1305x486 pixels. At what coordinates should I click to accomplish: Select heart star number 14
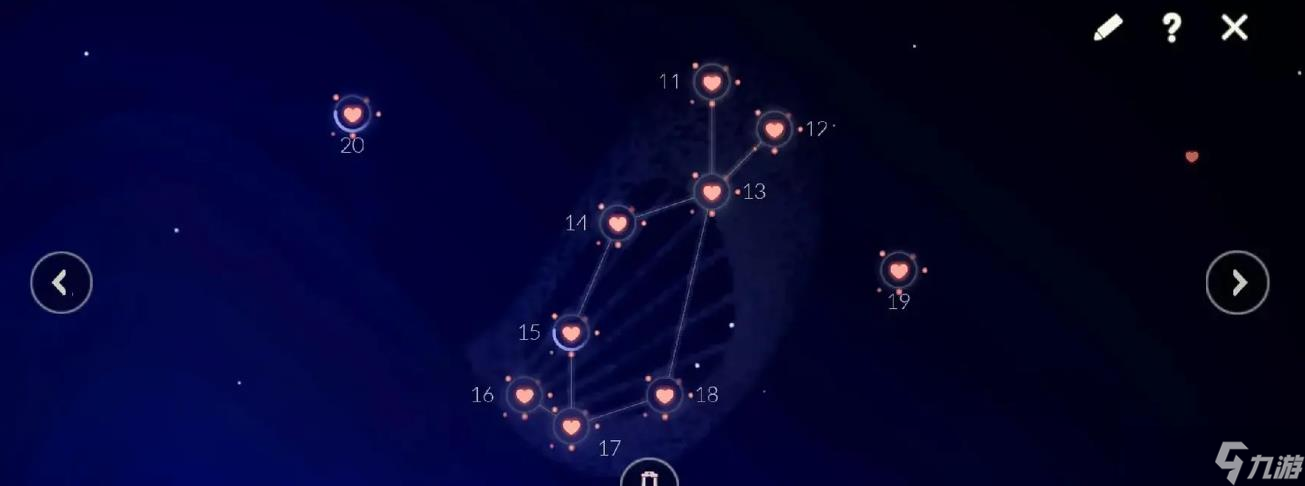click(618, 222)
